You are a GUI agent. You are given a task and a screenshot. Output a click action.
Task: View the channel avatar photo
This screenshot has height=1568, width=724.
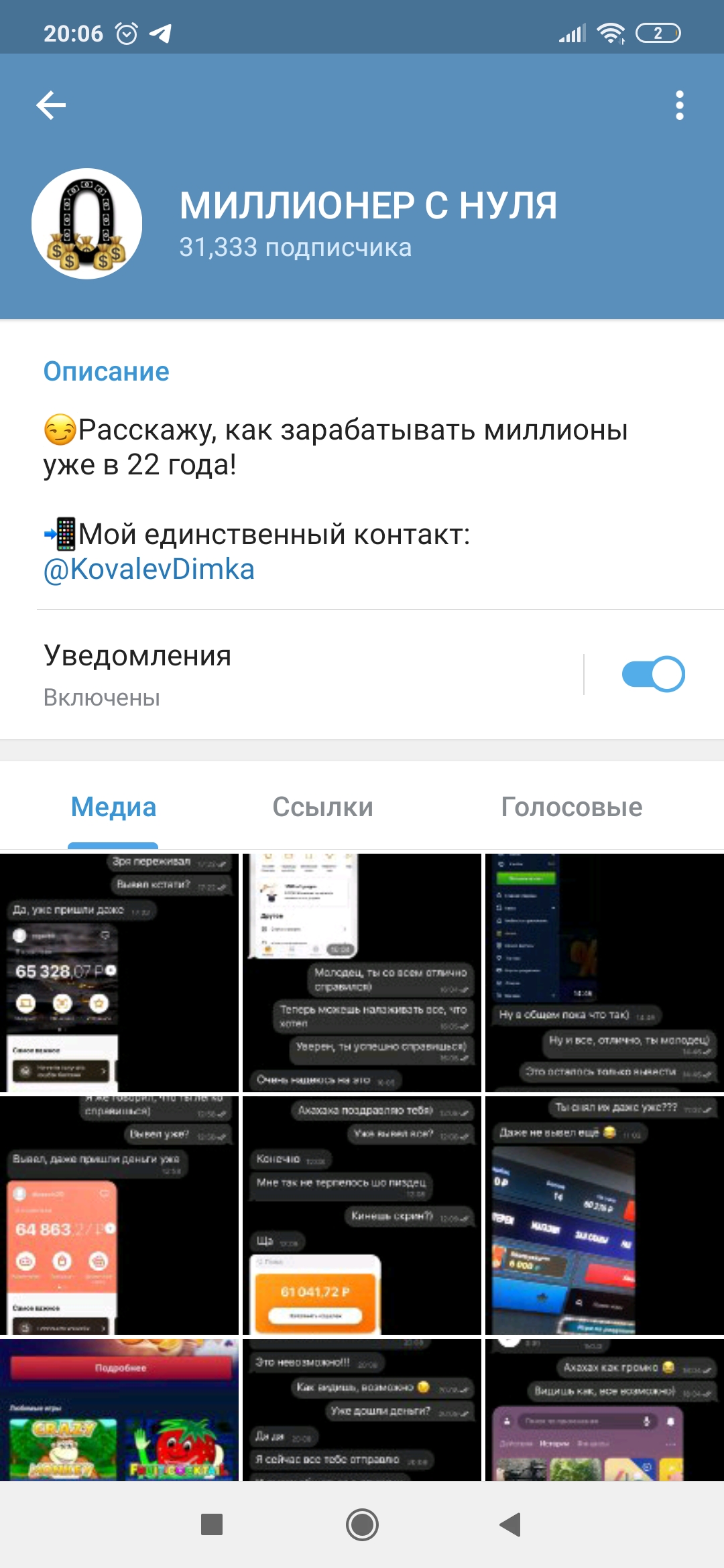point(86,224)
